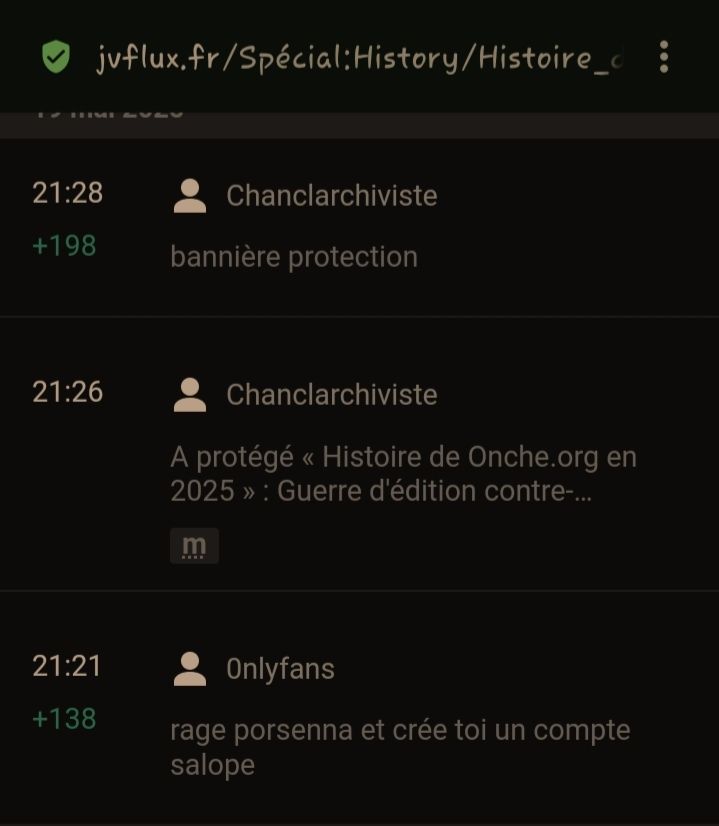Tap the jvflux.fr address bar
The width and height of the screenshot is (719, 826).
(x=360, y=58)
